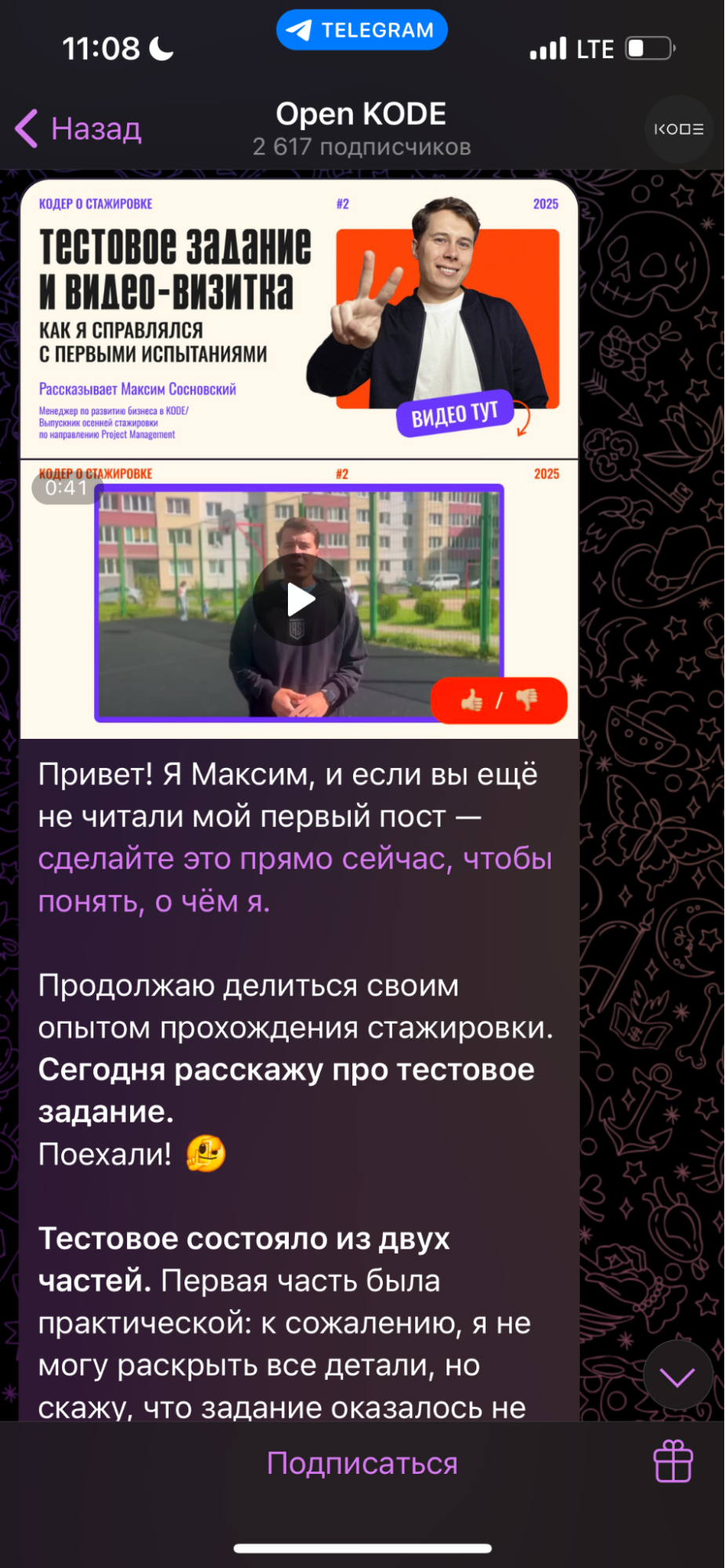Image resolution: width=725 pixels, height=1568 pixels.
Task: Open the Тестовое задание post image
Action: 299,320
